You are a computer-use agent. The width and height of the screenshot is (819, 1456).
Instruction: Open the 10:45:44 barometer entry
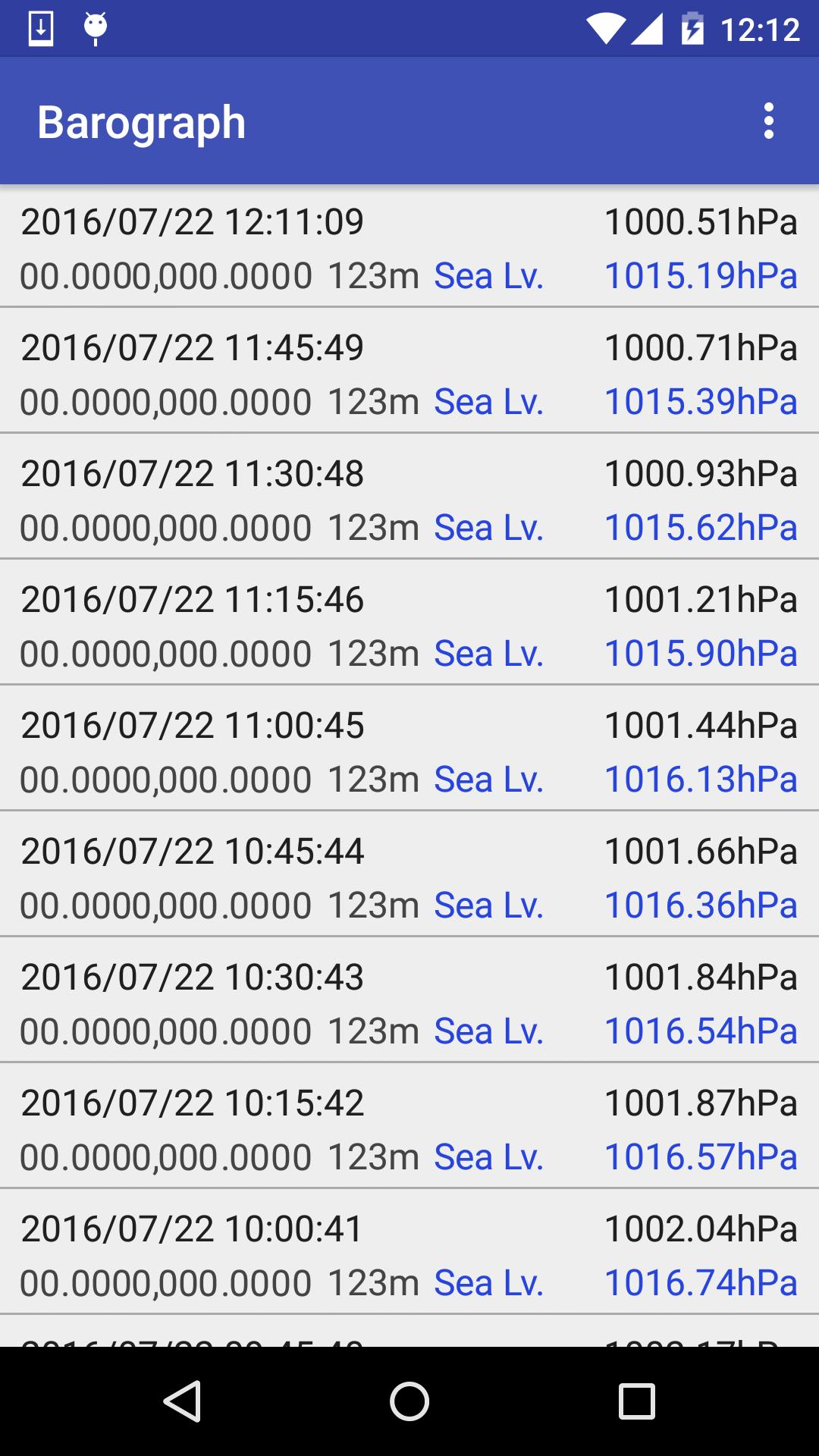pos(409,874)
